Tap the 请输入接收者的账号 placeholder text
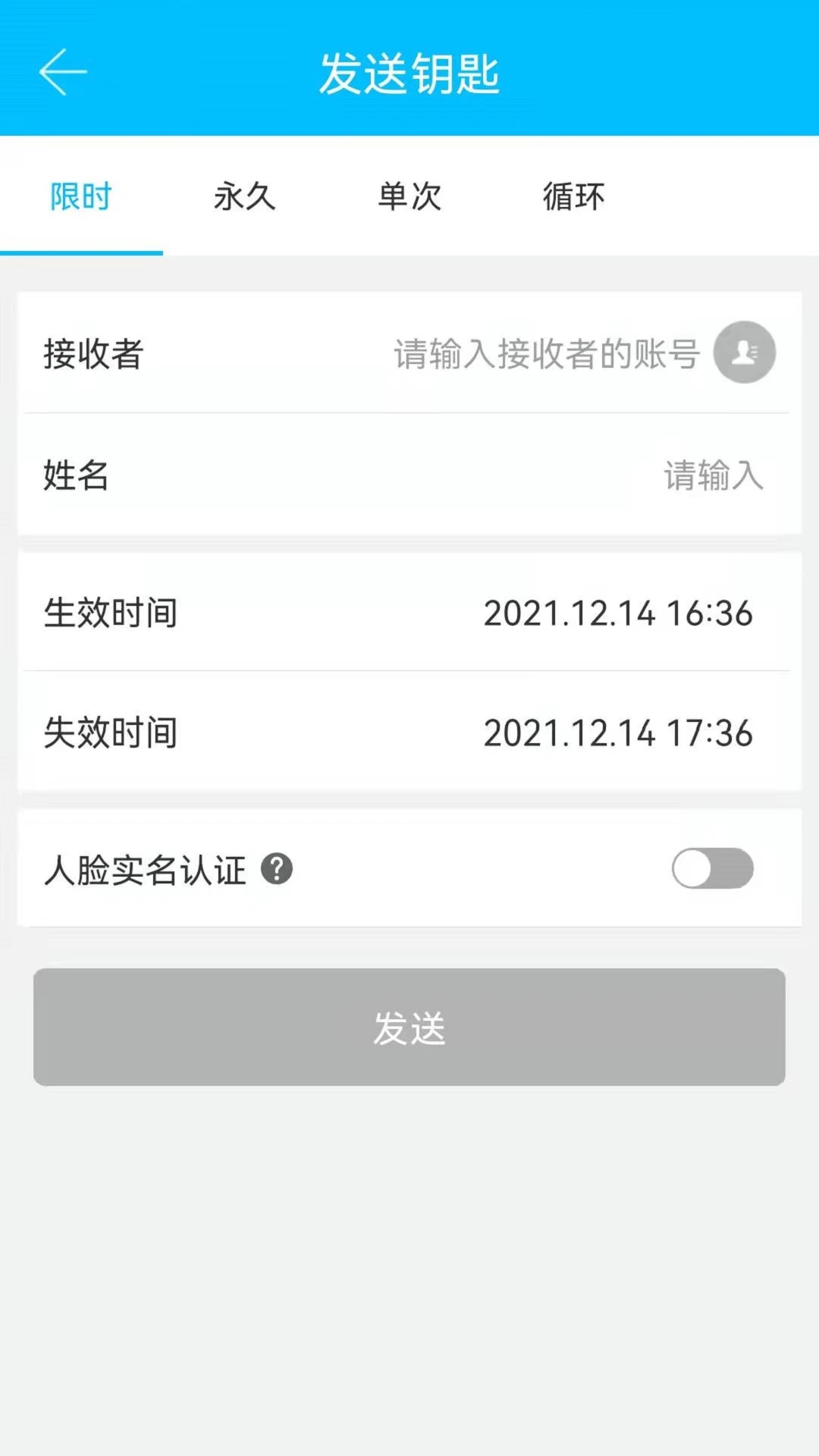Viewport: 819px width, 1456px height. [x=543, y=352]
